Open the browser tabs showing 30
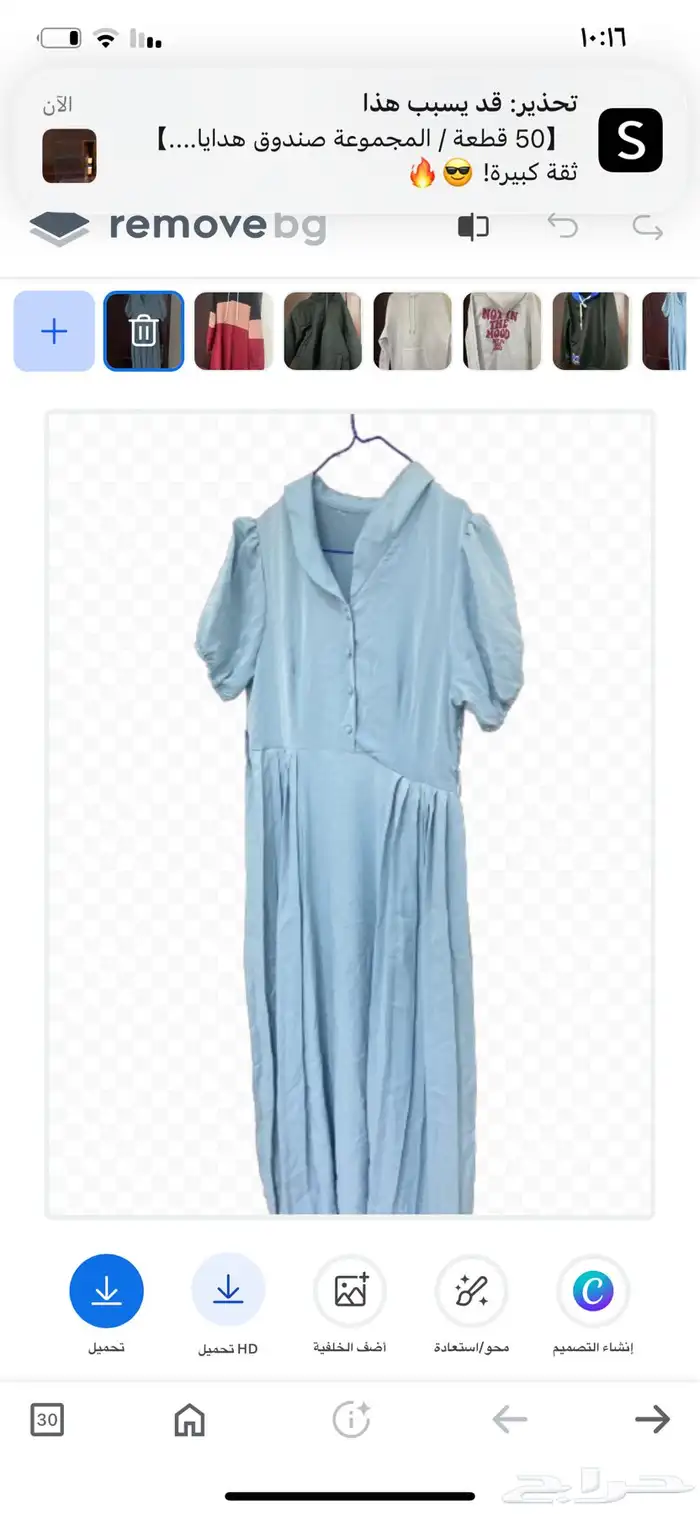The image size is (700, 1514). [x=47, y=1419]
